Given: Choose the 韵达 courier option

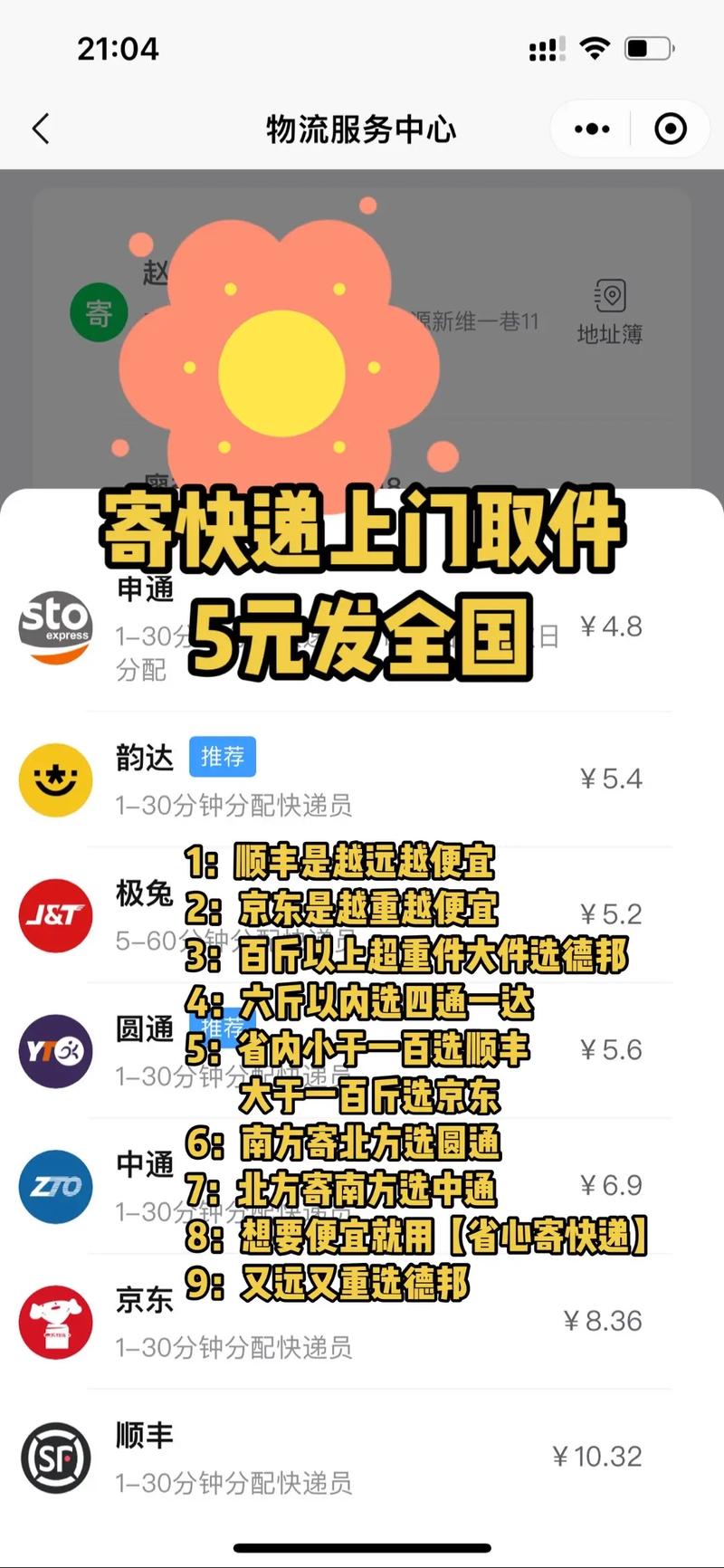Looking at the screenshot, I should point(362,779).
